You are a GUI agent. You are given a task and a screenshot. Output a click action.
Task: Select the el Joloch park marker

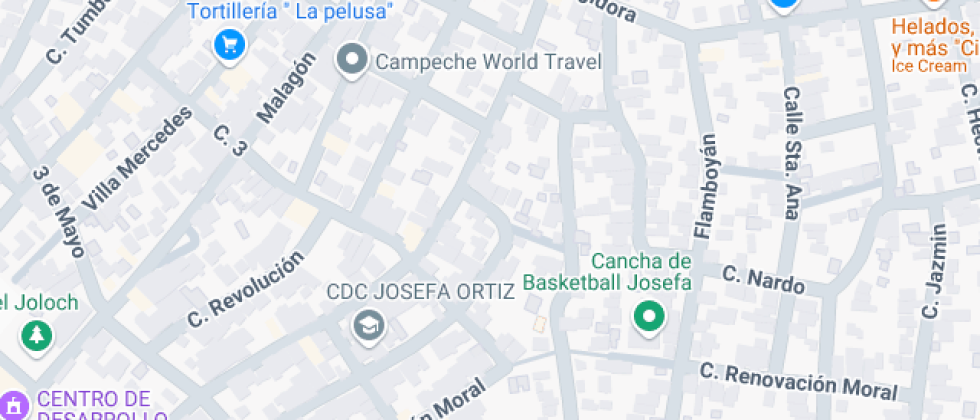click(x=37, y=335)
